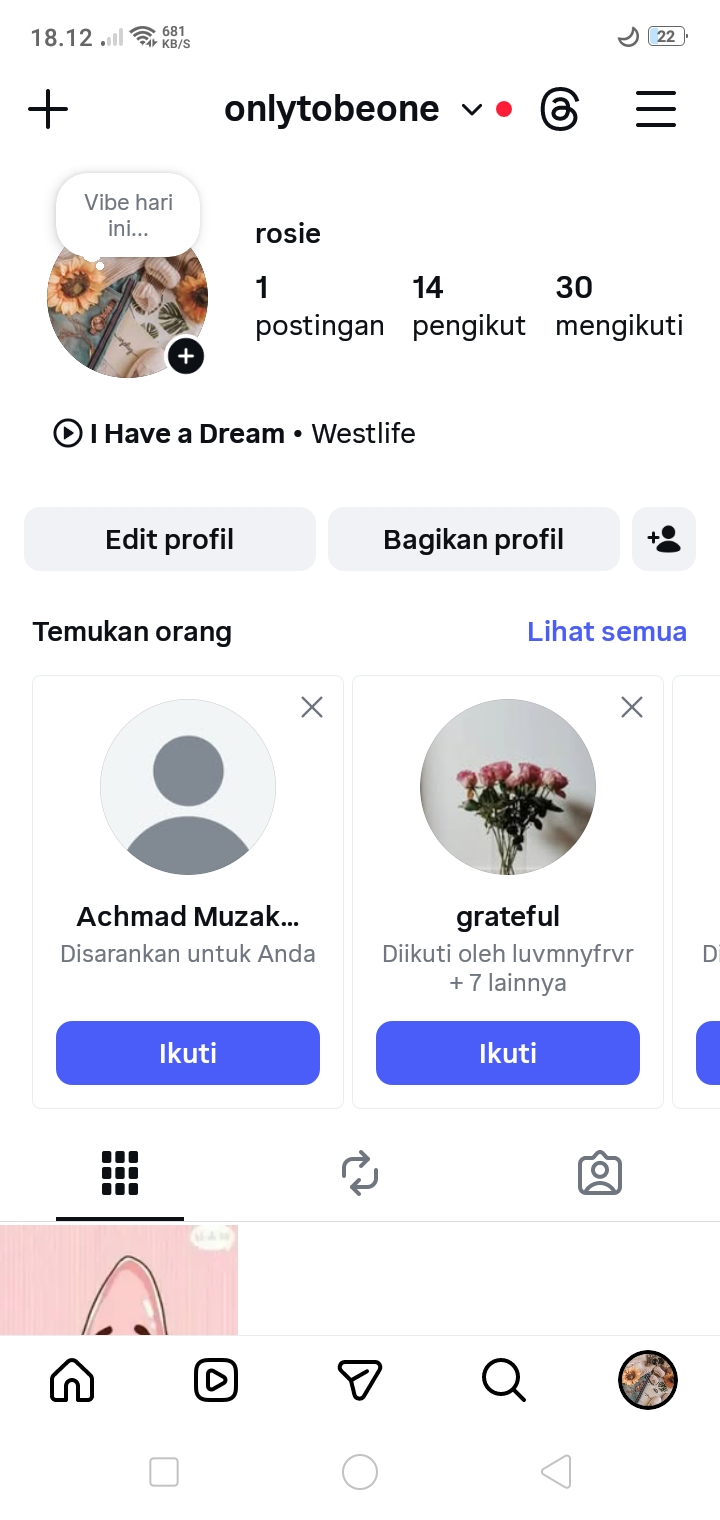The image size is (720, 1520).
Task: Dismiss the Achmad Muzak suggestion card
Action: pyautogui.click(x=312, y=708)
